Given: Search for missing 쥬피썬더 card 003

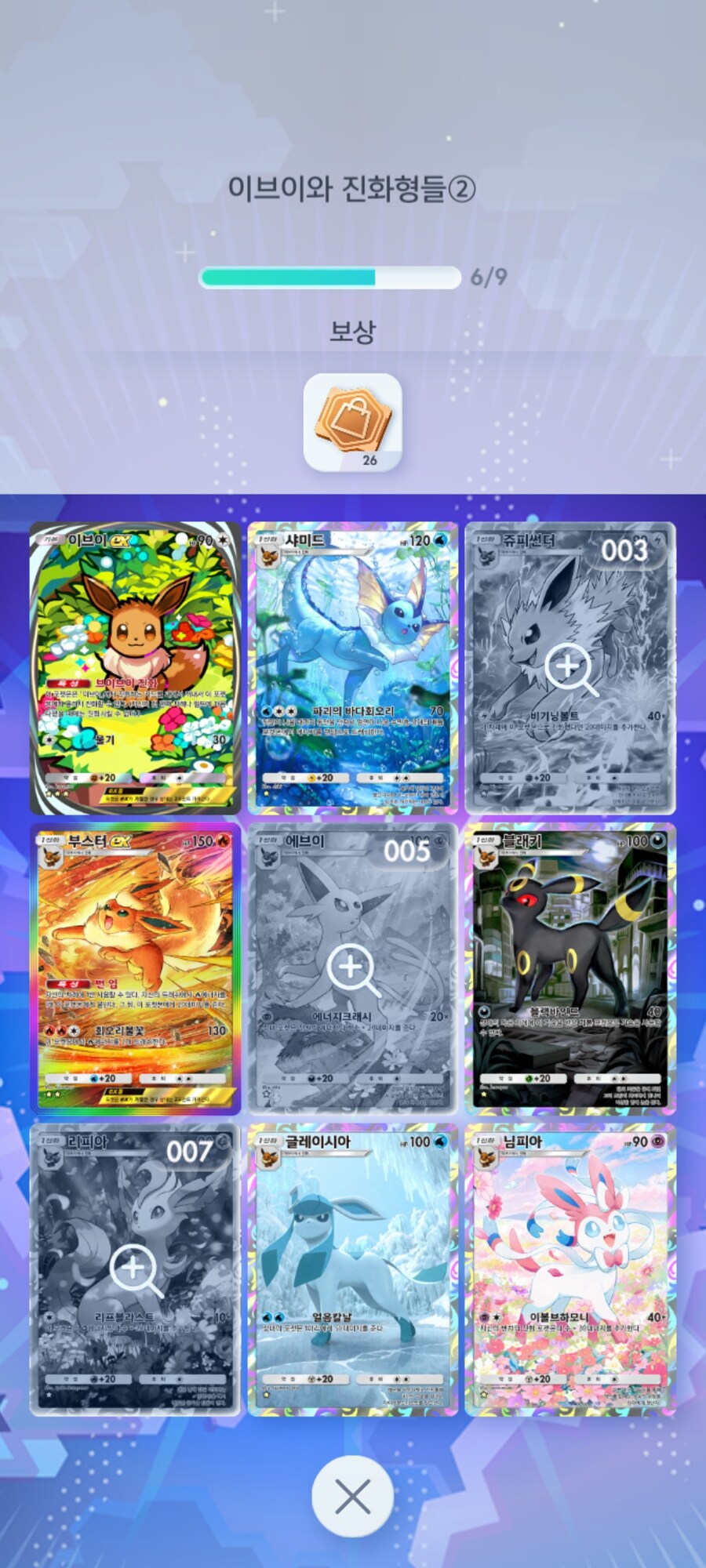Looking at the screenshot, I should (x=570, y=669).
